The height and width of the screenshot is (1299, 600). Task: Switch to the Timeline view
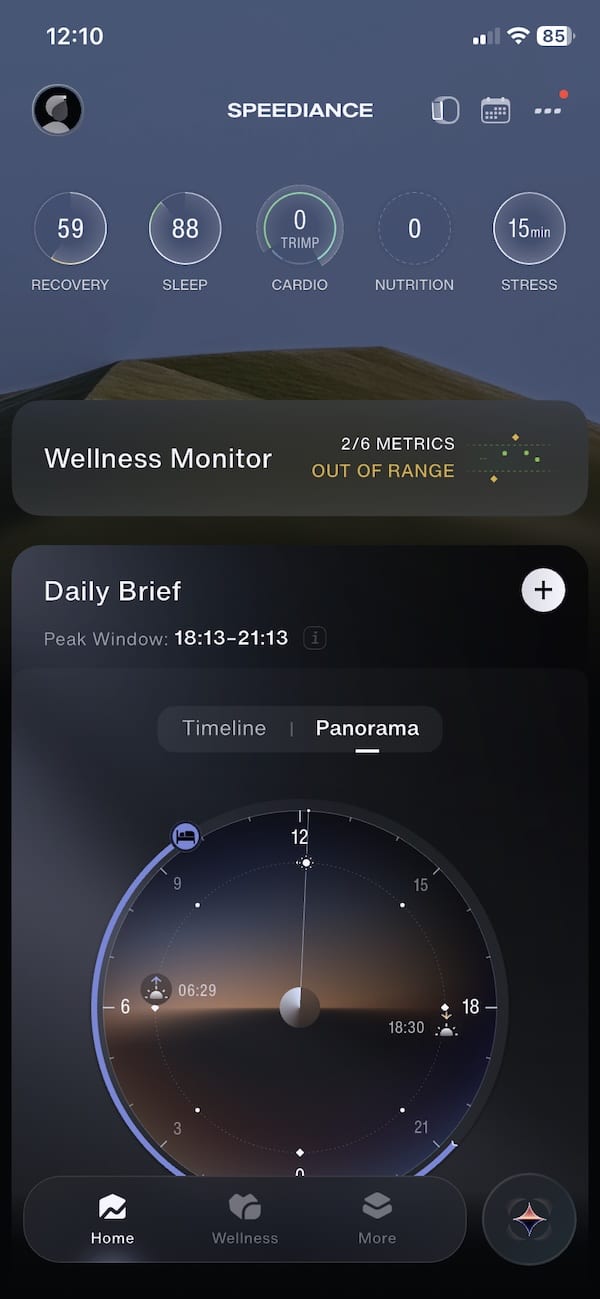coord(224,728)
